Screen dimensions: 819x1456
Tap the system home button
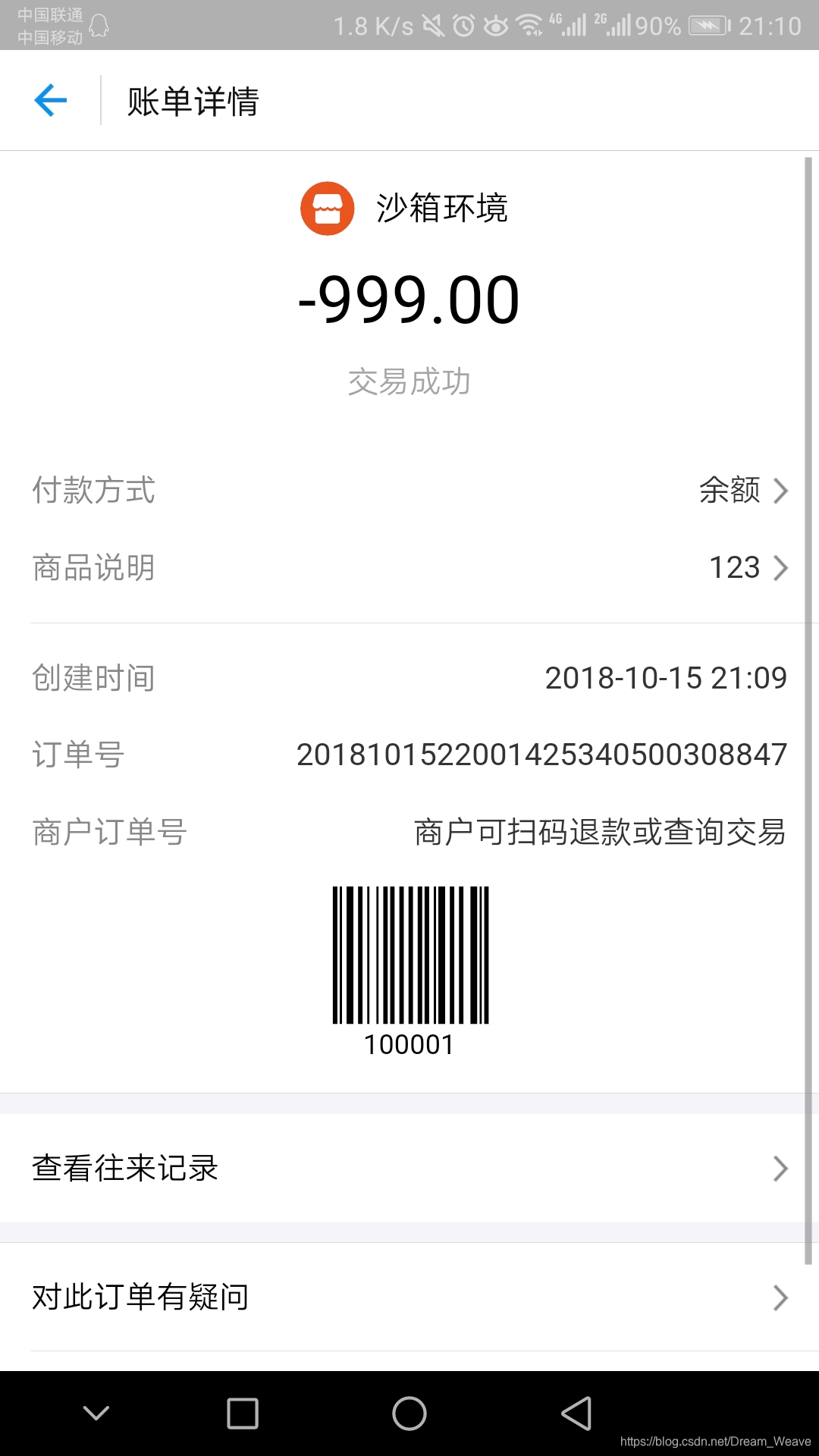point(409,1414)
